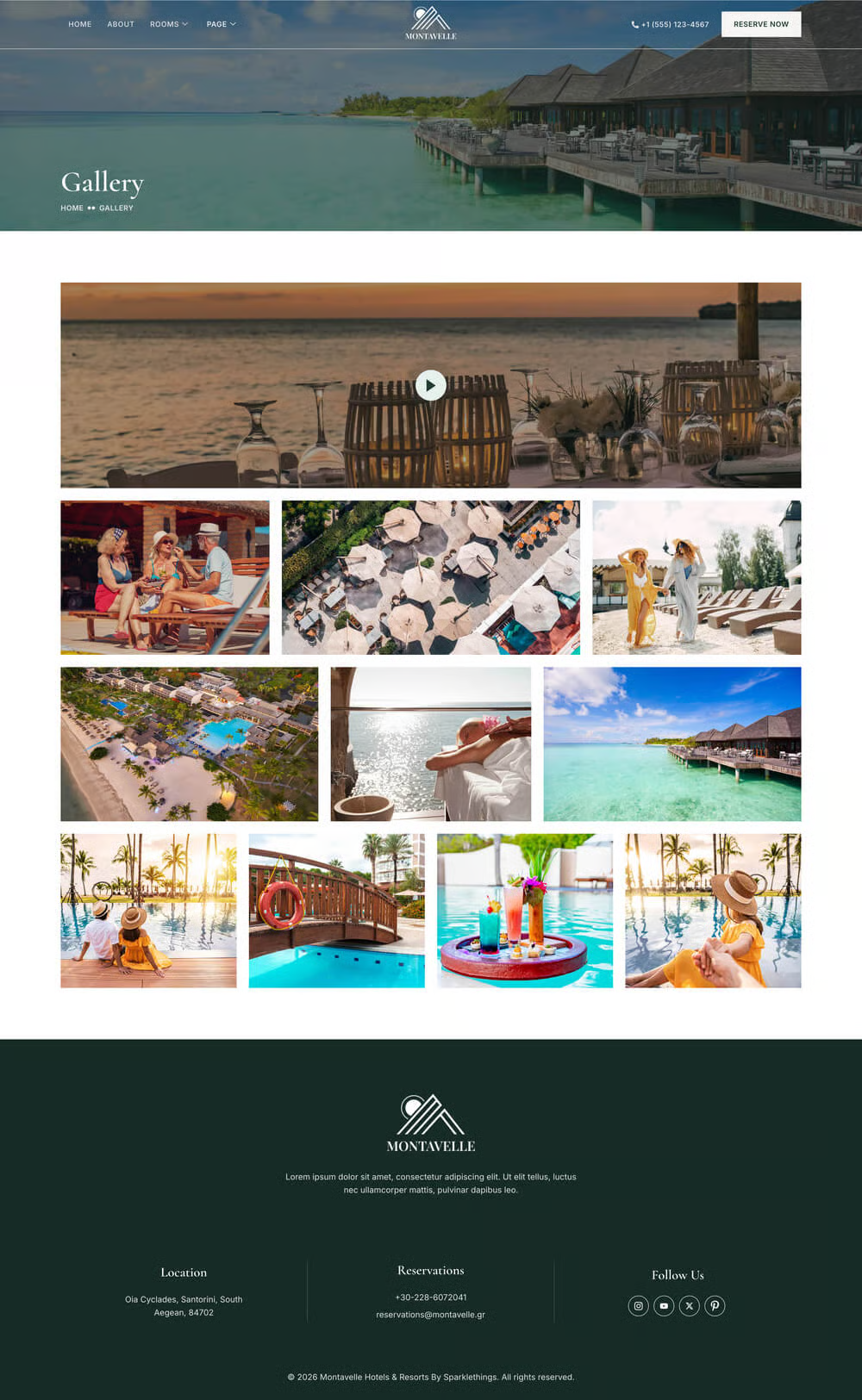
Task: Tap the Reserve Now button
Action: click(x=760, y=24)
